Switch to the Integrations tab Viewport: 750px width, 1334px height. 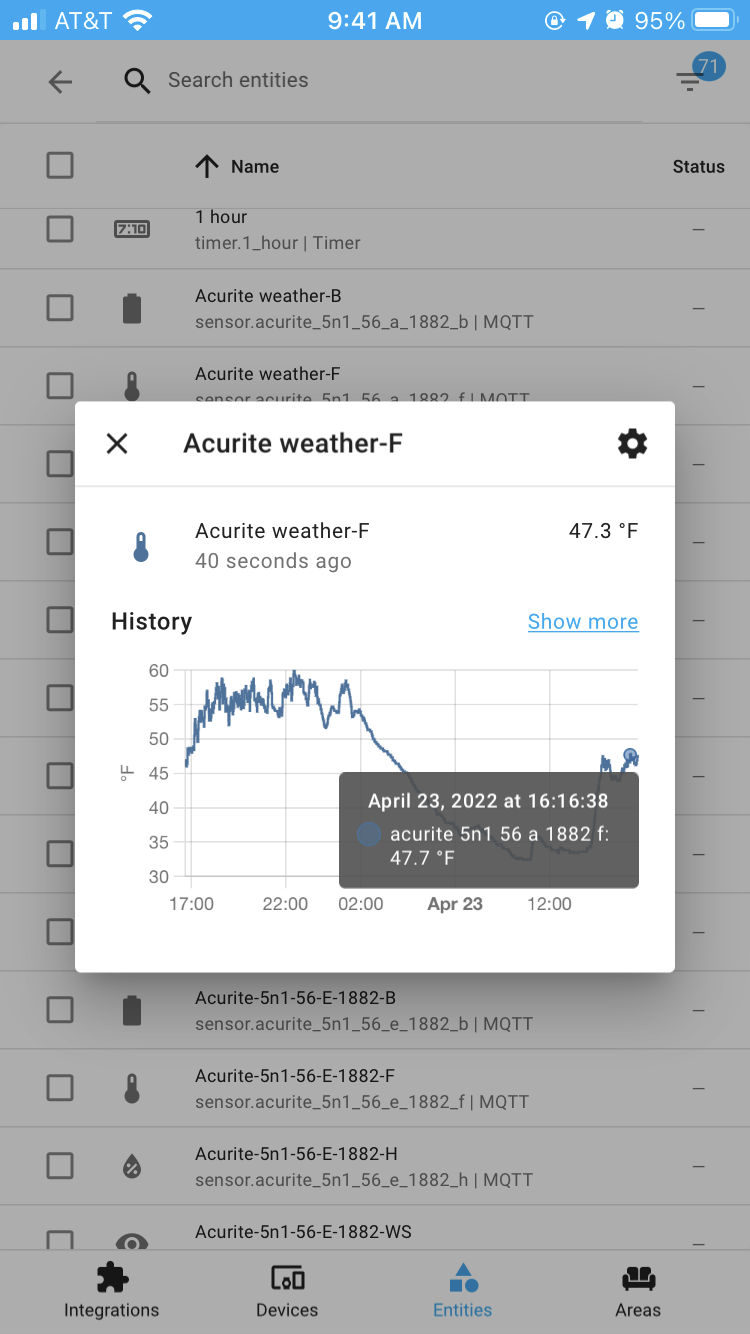(x=112, y=1290)
